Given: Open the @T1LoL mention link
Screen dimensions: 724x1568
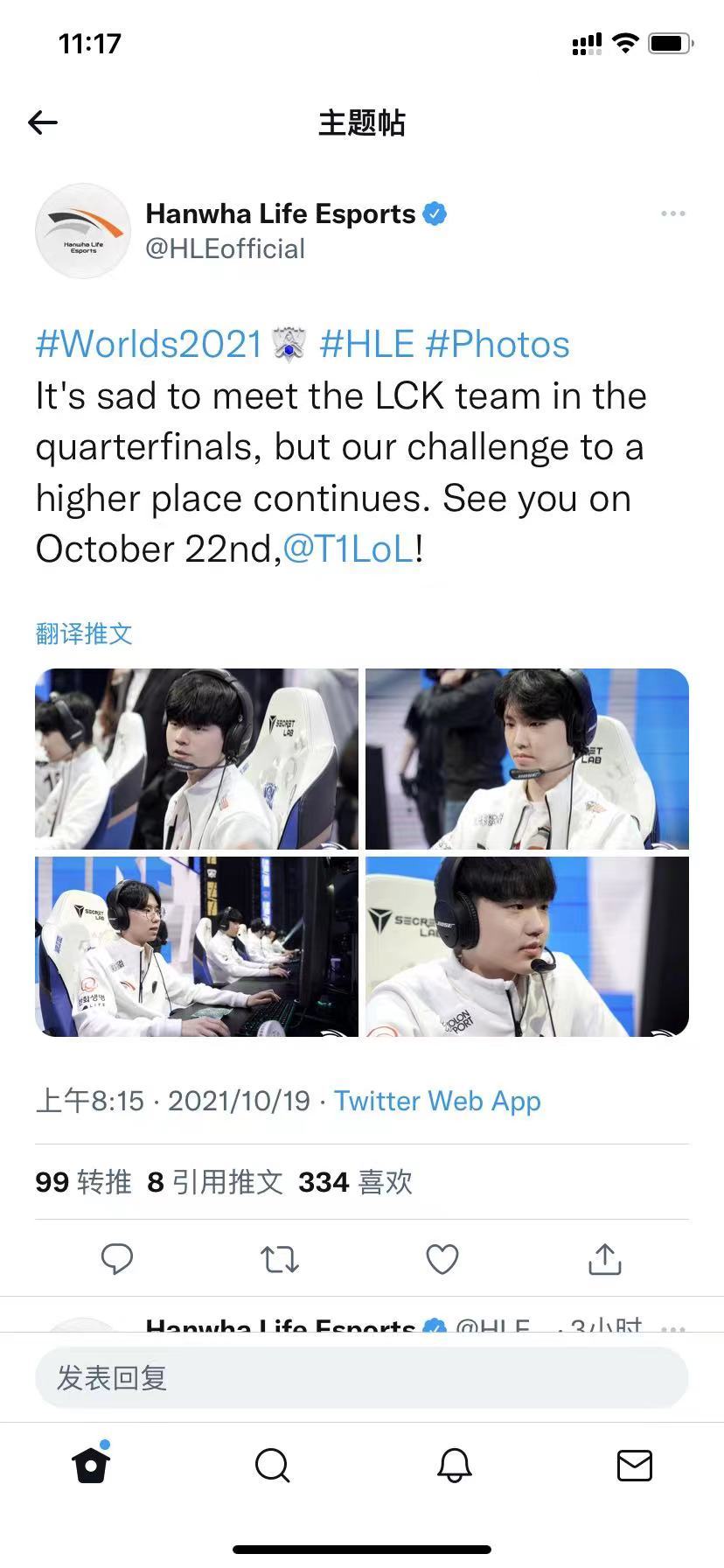Looking at the screenshot, I should click(348, 549).
